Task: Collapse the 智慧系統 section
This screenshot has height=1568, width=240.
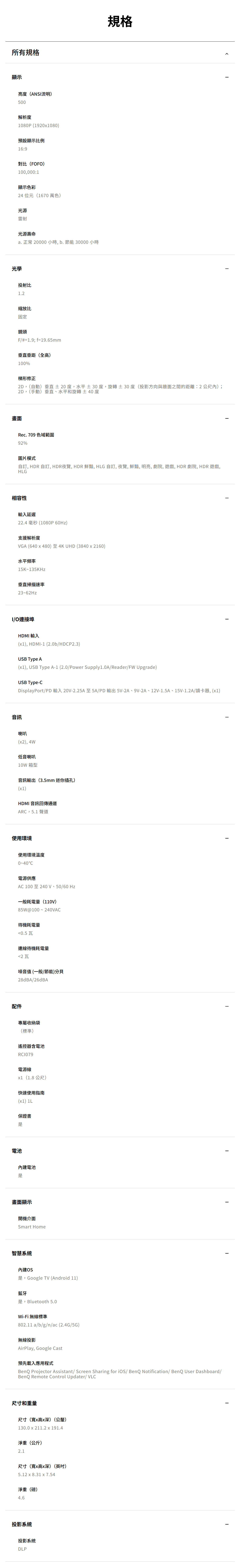Action: click(227, 1253)
